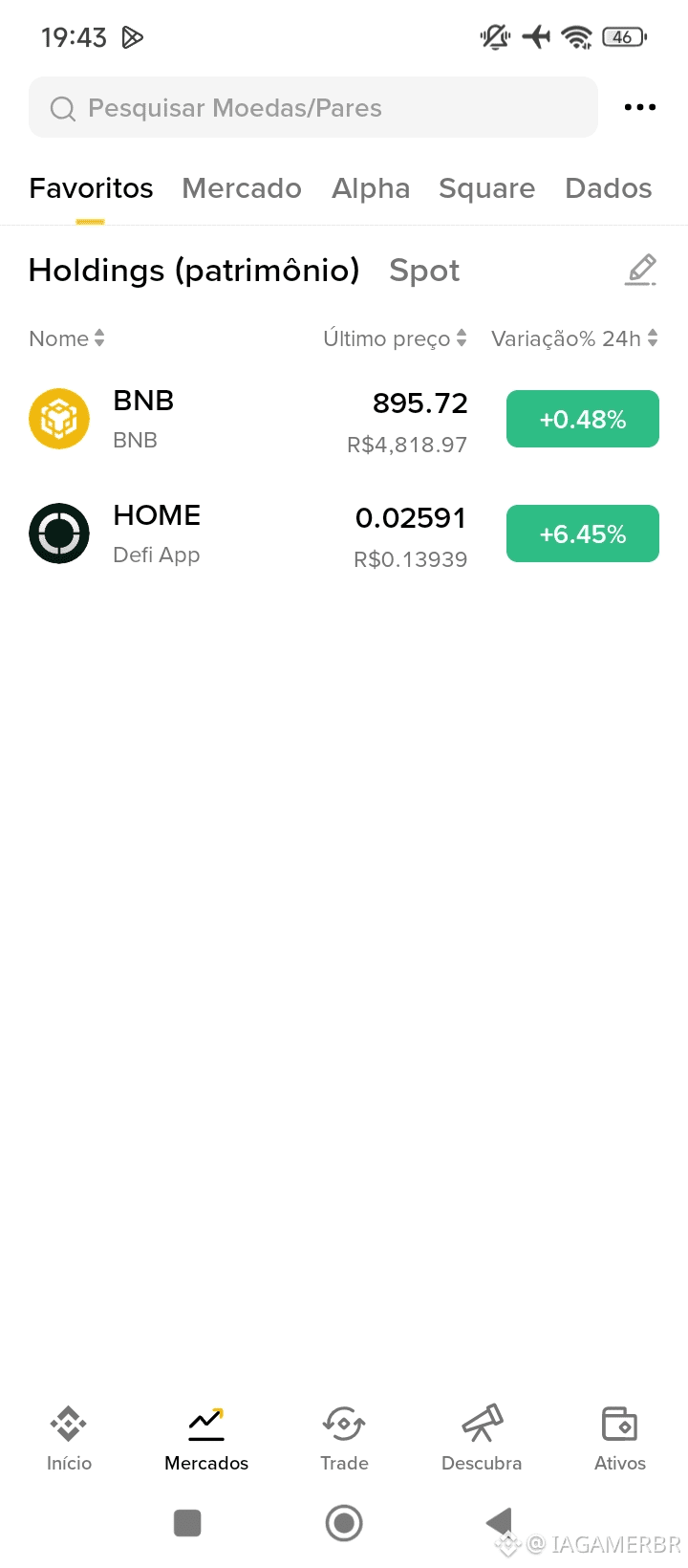Image resolution: width=688 pixels, height=1568 pixels.
Task: Switch to the Spot favorites list
Action: 424,271
